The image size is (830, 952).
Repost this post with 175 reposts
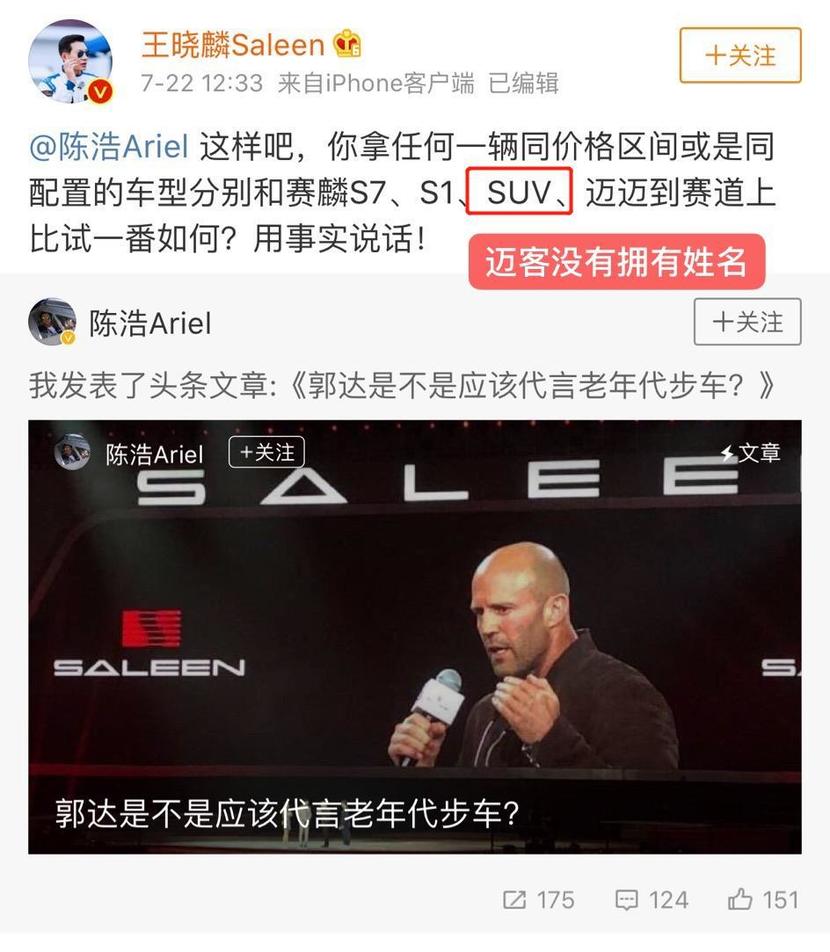(538, 899)
